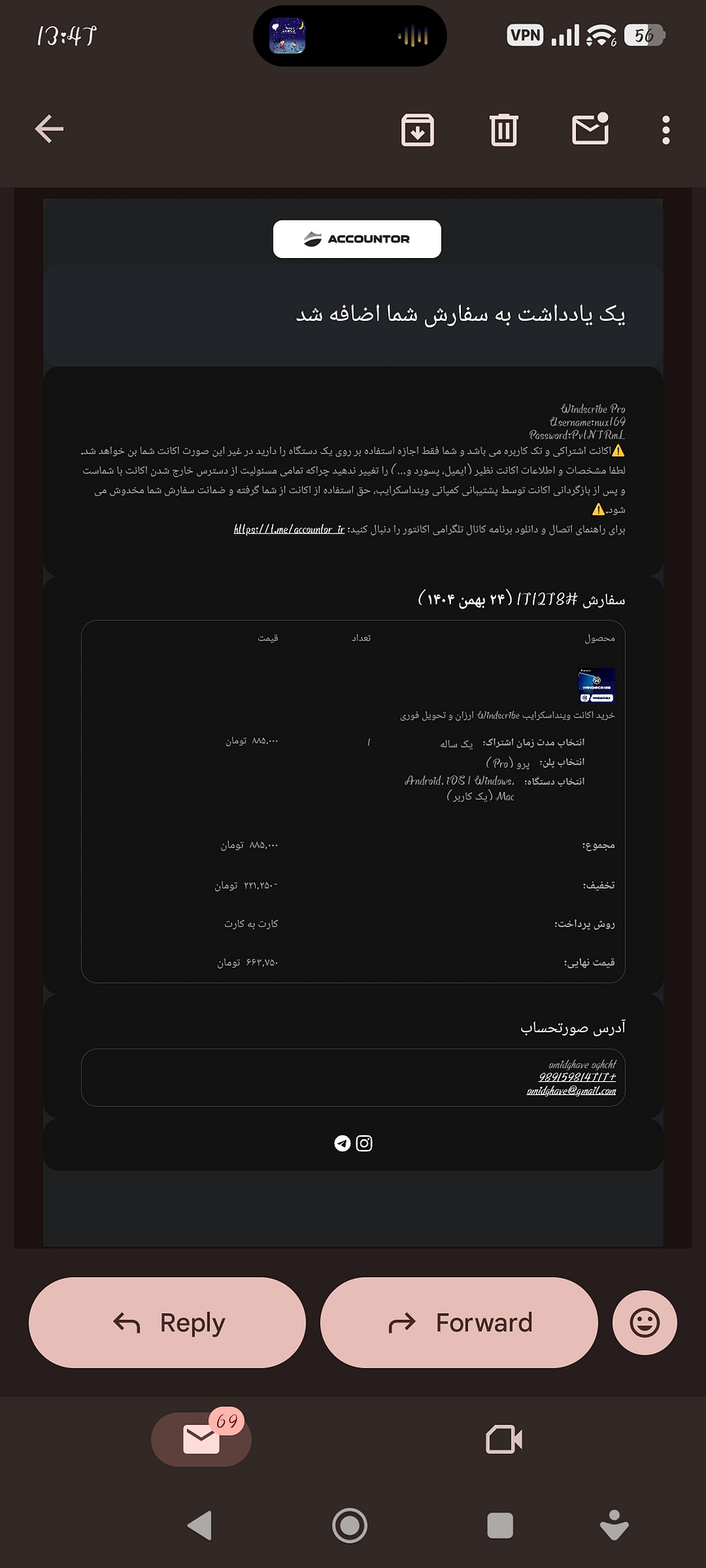Go back to the inbox
This screenshot has width=706, height=1568.
pos(49,129)
